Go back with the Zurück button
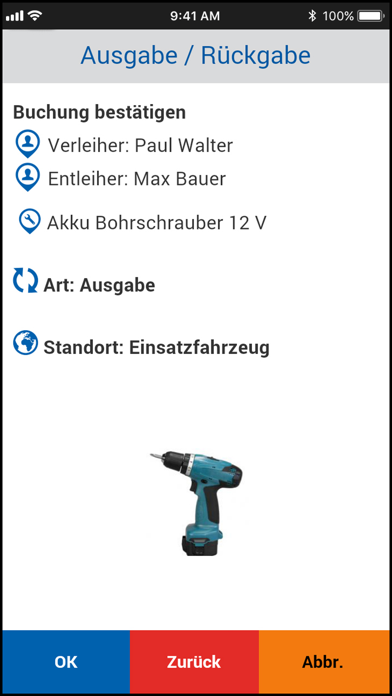The image size is (392, 696). (x=194, y=662)
